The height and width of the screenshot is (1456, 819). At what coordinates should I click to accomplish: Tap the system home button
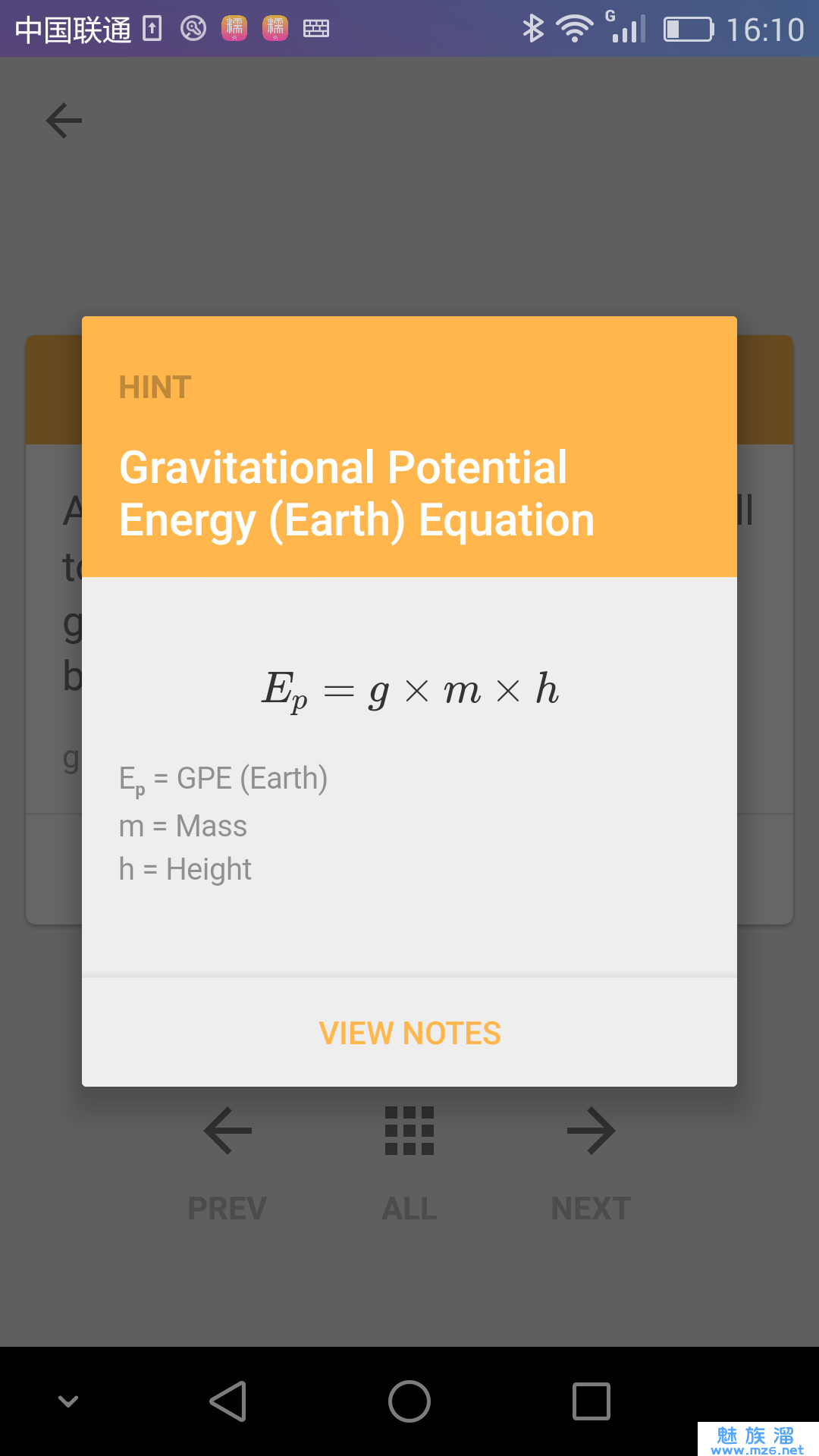coord(409,1401)
